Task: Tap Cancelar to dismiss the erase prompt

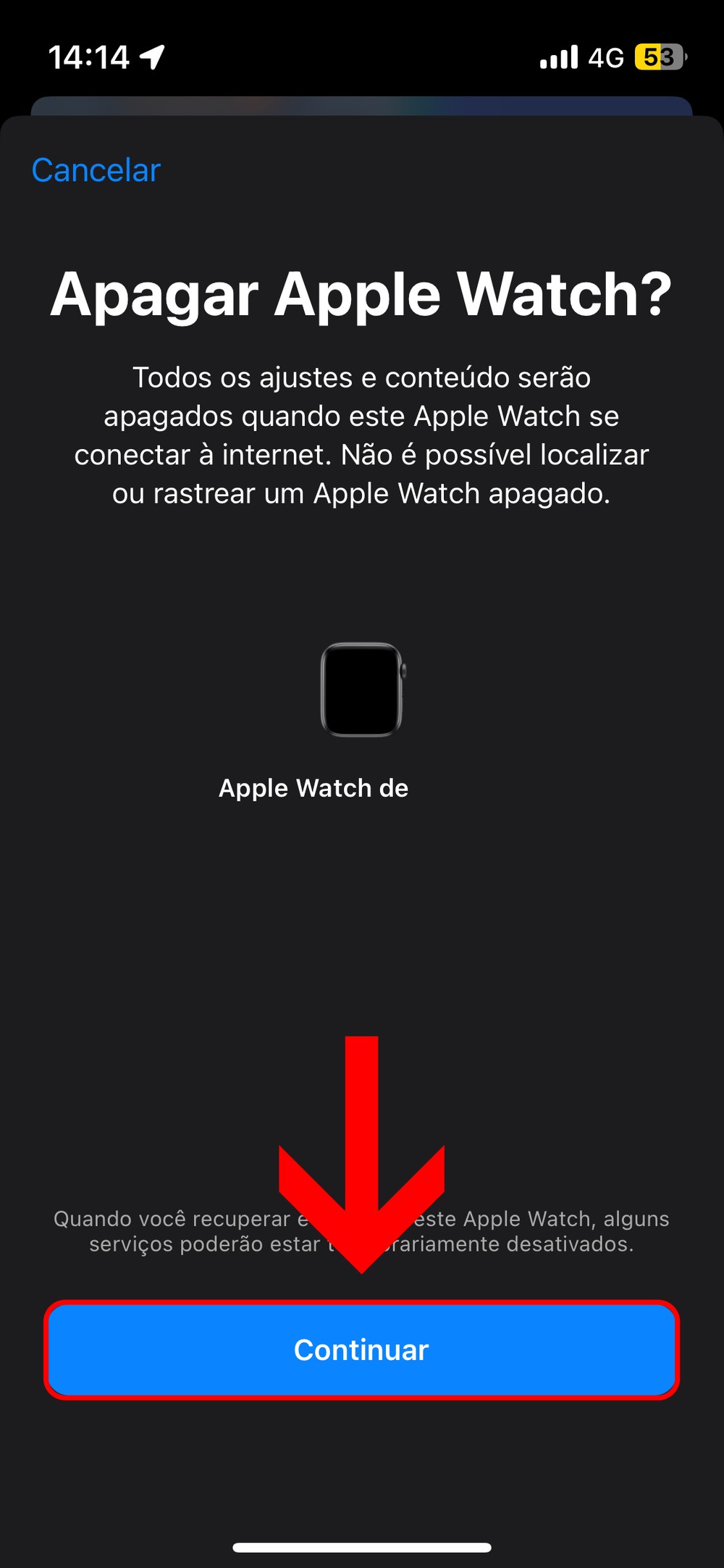Action: 96,171
